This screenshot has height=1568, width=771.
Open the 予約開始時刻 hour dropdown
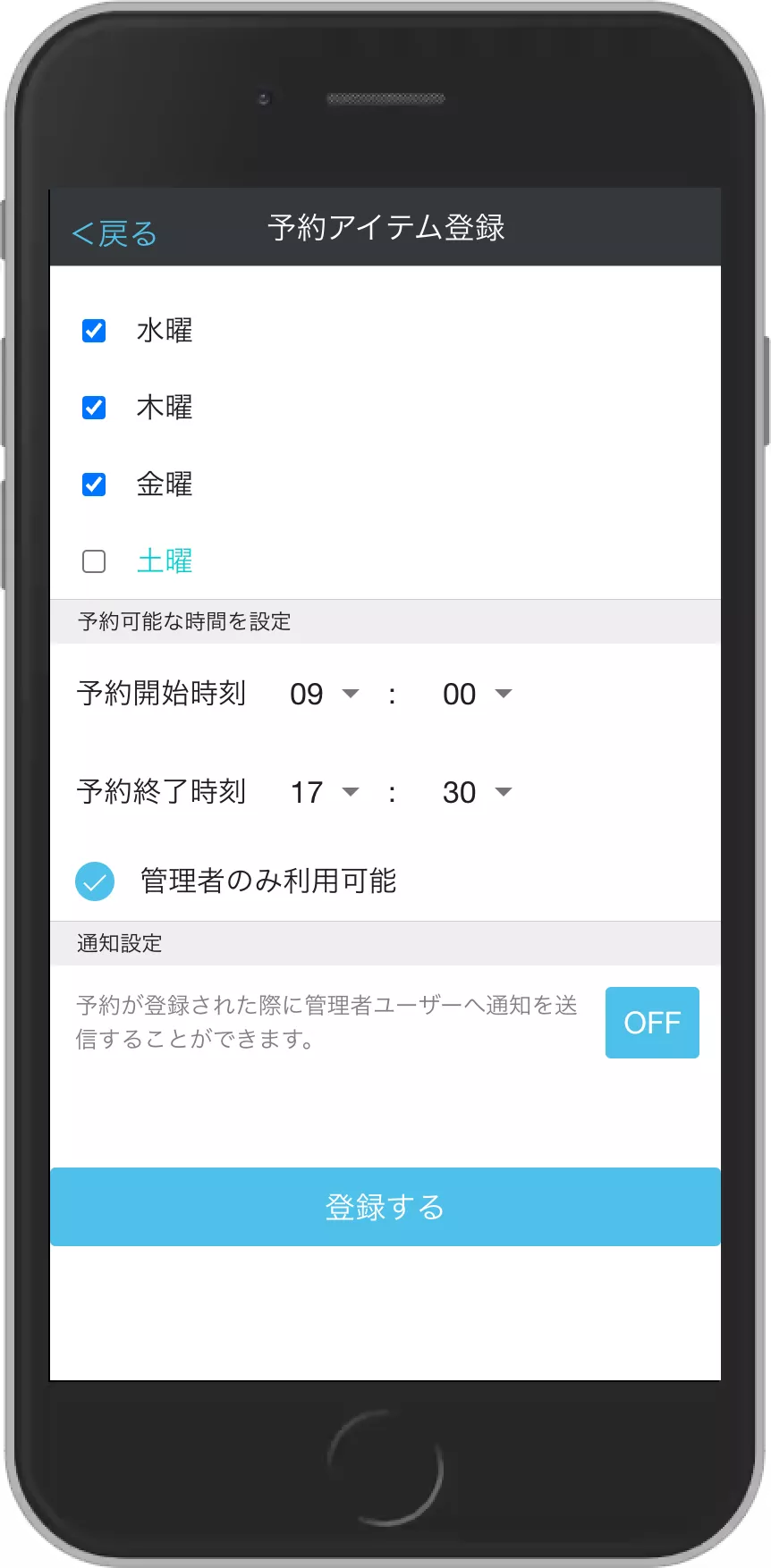(x=324, y=695)
